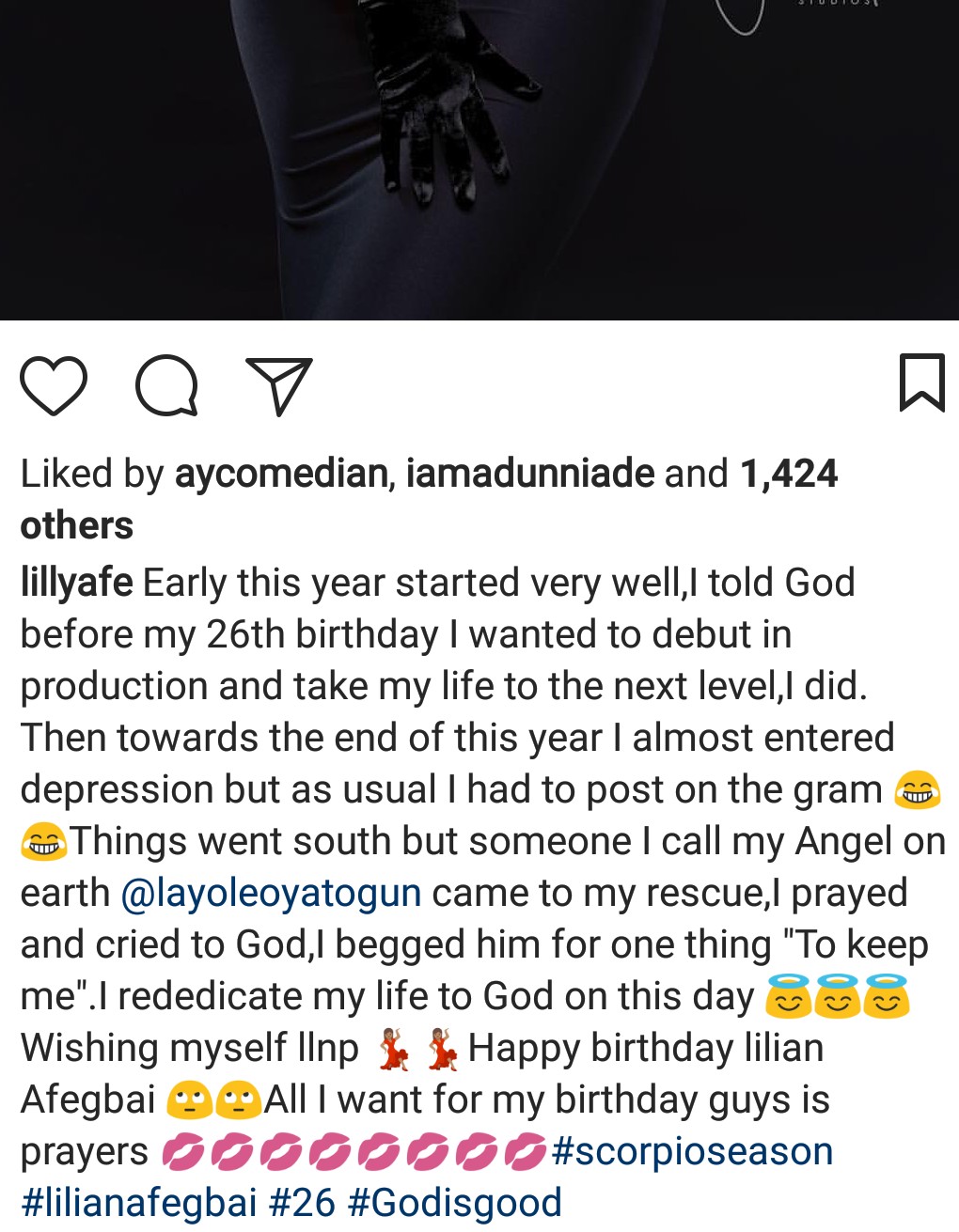Open aycomedian's profile from the likes line

point(281,474)
